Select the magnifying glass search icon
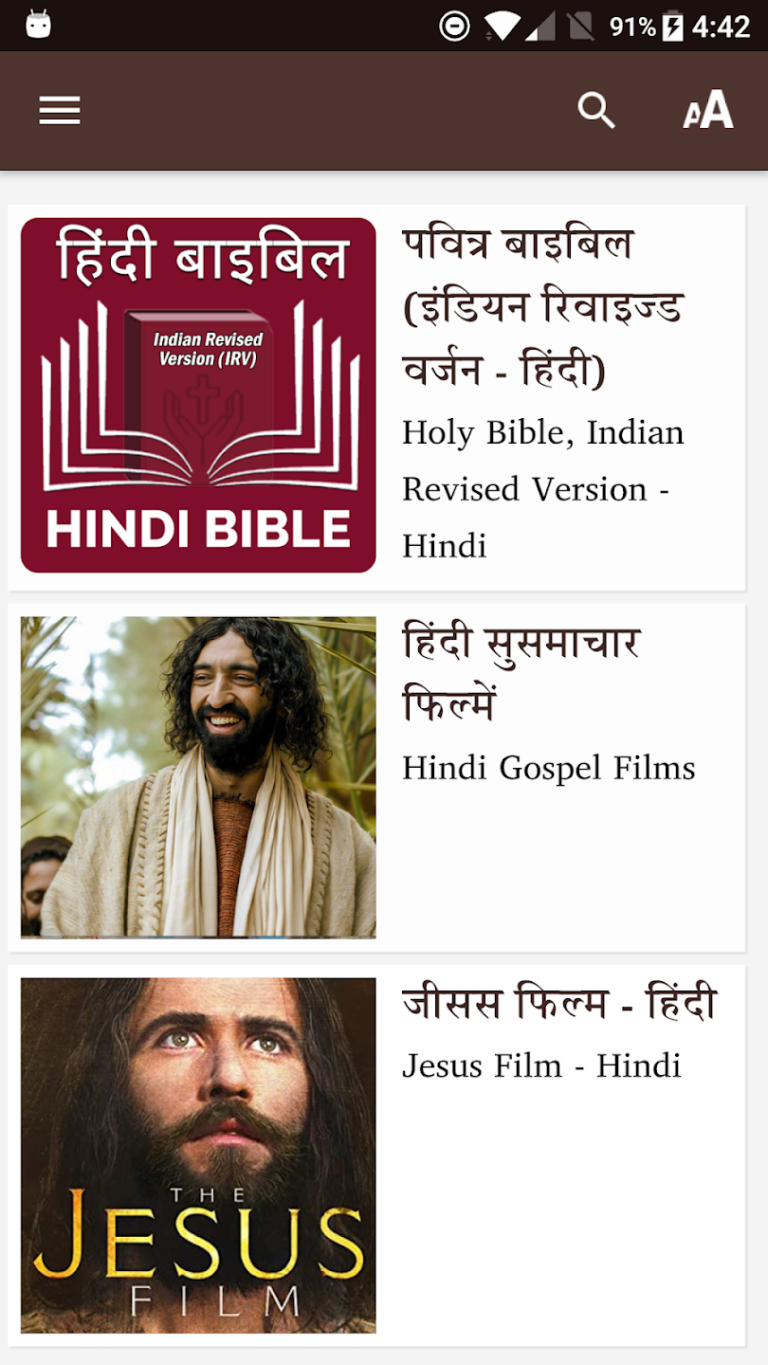The image size is (768, 1365). click(597, 111)
